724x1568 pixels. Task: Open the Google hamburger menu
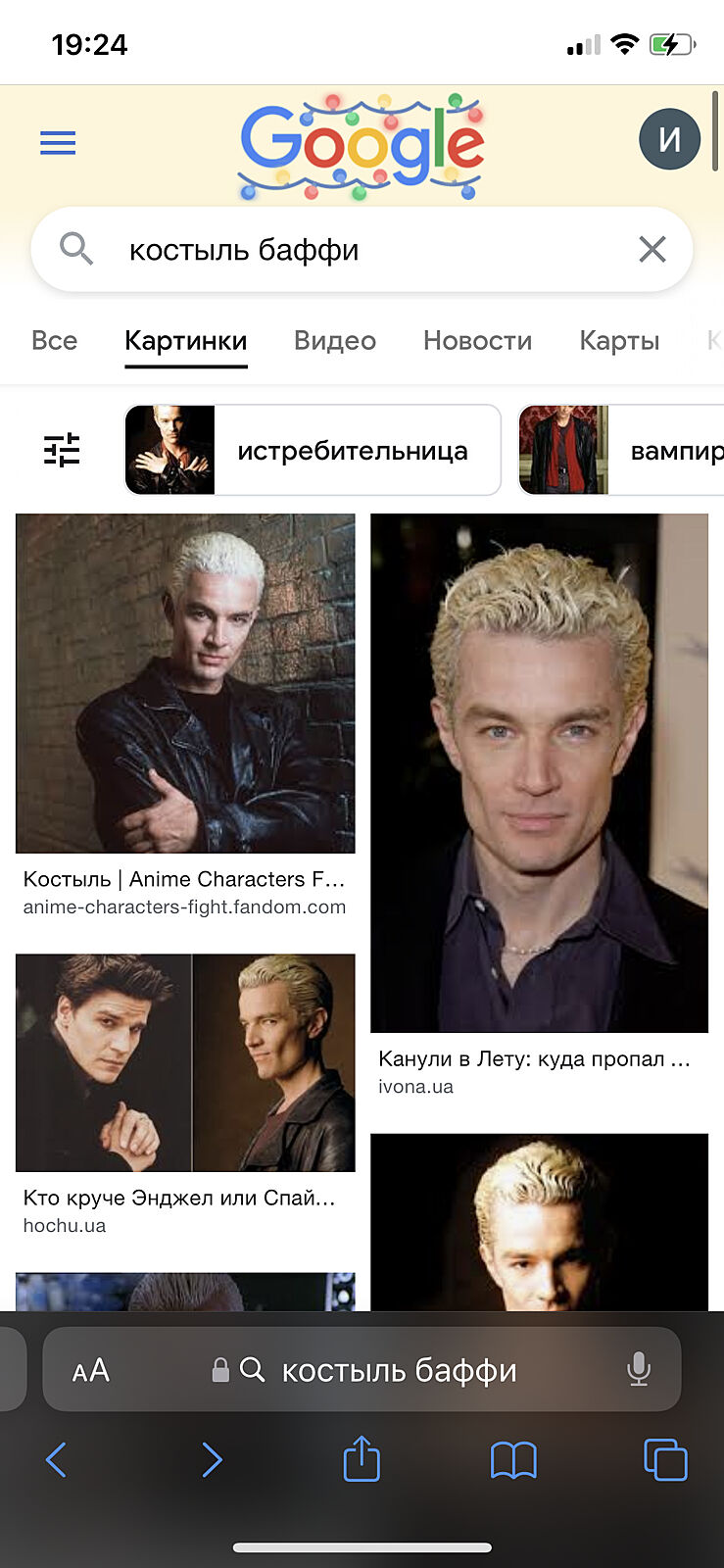[x=58, y=143]
